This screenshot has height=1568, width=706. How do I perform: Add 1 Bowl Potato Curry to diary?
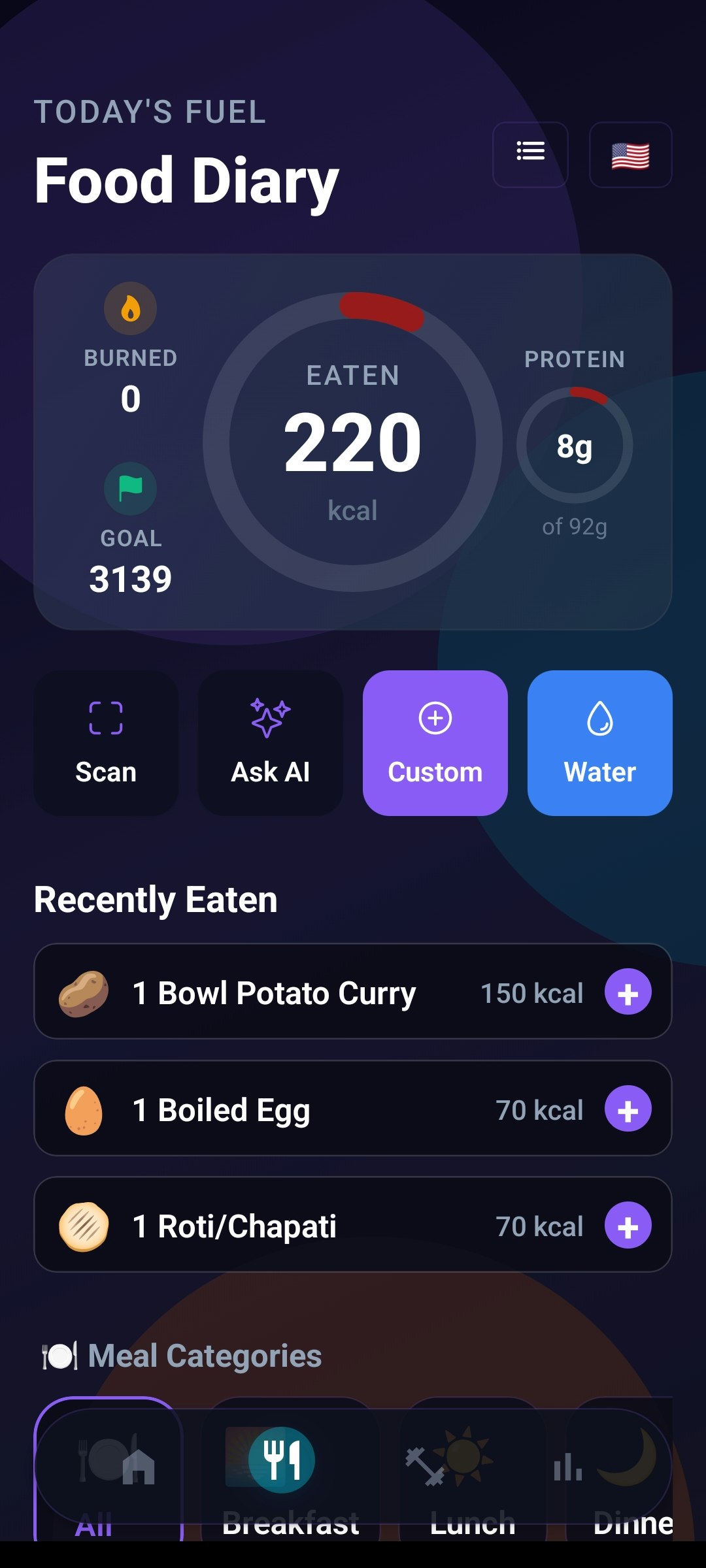(627, 992)
